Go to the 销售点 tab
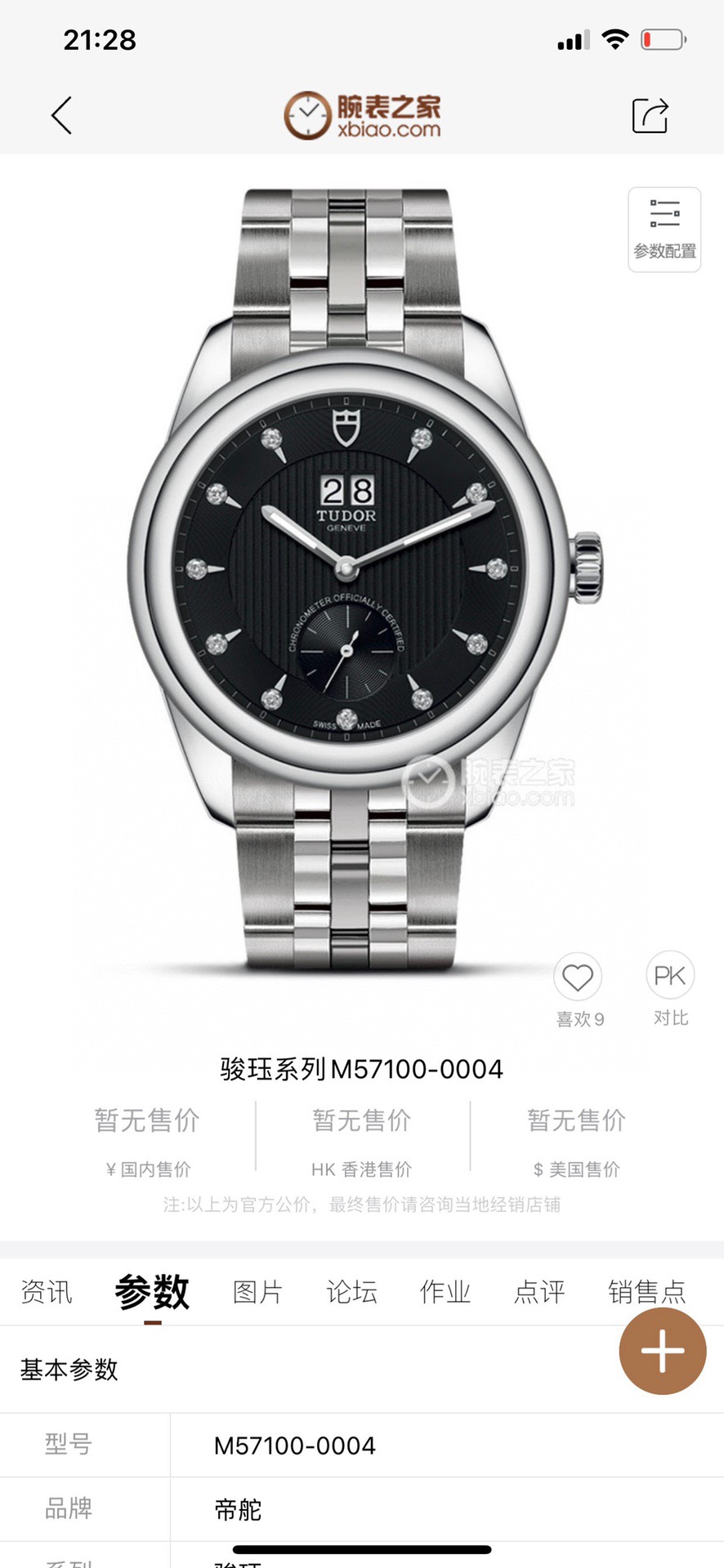This screenshot has width=724, height=1568. 646,1292
